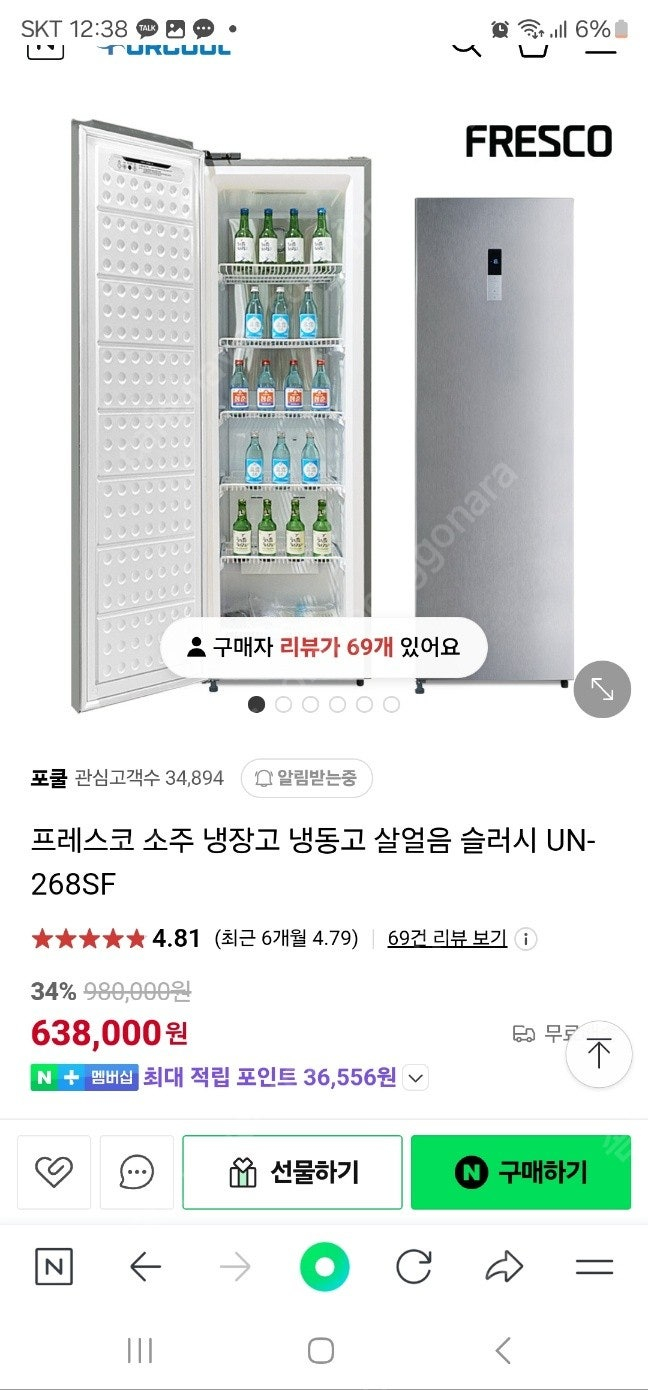Show rating info icon next to reviews
The height and width of the screenshot is (1390, 648).
click(x=527, y=938)
